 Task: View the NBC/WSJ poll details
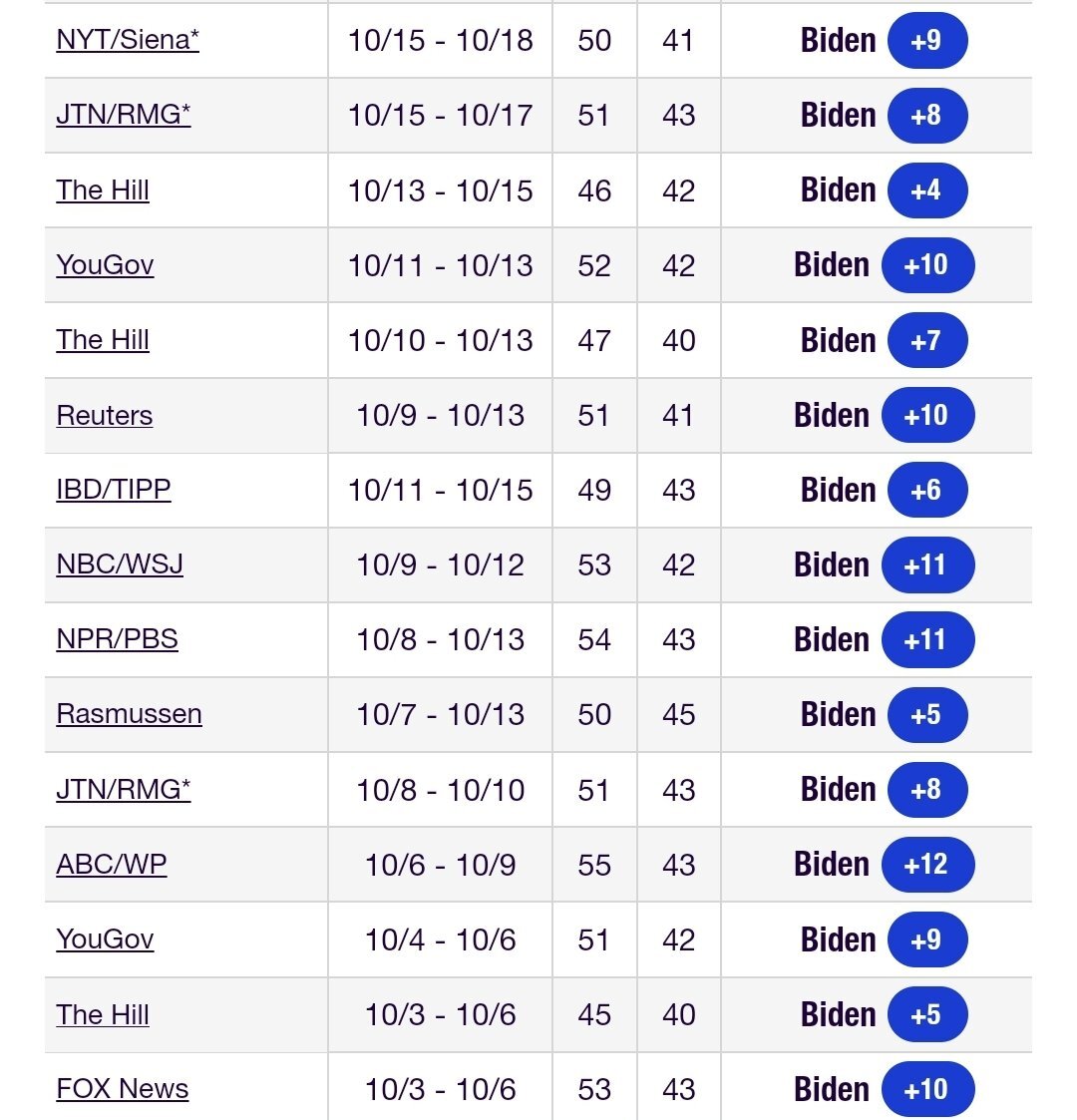point(120,564)
